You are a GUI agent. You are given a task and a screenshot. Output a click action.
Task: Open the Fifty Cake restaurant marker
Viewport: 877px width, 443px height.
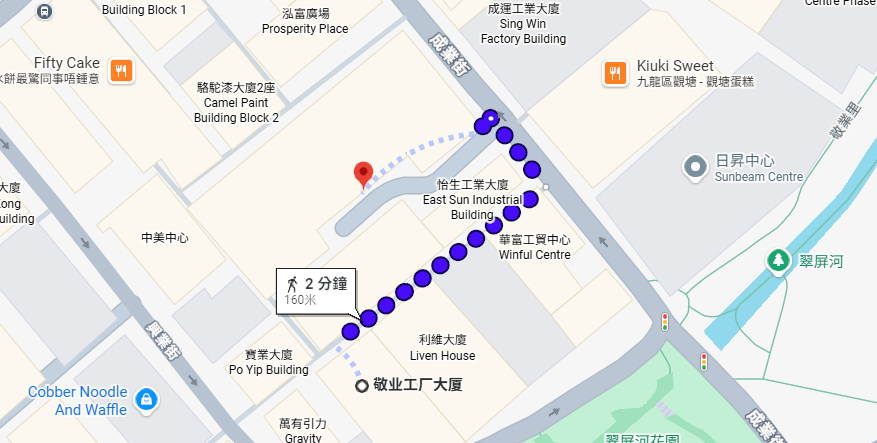(x=121, y=70)
